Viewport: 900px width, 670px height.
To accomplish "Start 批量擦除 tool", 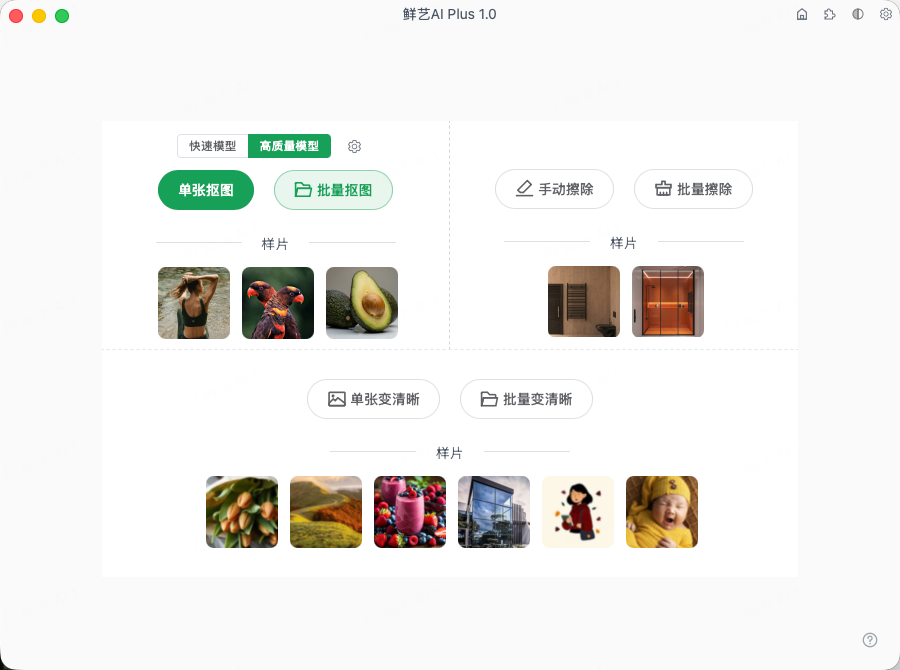I will point(693,189).
